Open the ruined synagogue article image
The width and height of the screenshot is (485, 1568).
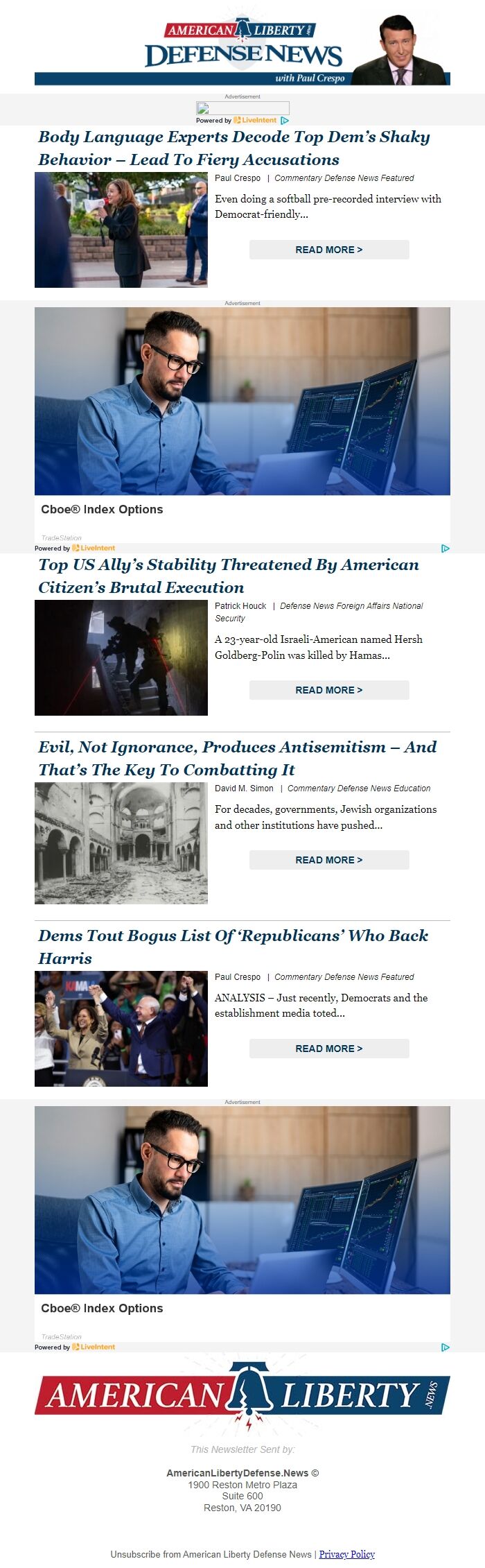[x=121, y=843]
